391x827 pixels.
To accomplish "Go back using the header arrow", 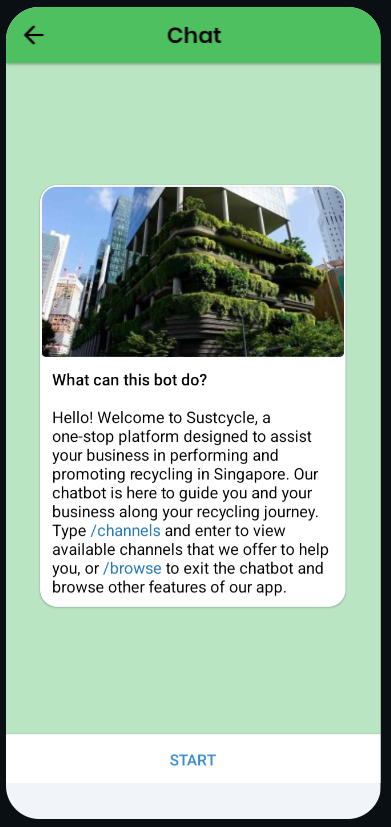I will pos(34,35).
